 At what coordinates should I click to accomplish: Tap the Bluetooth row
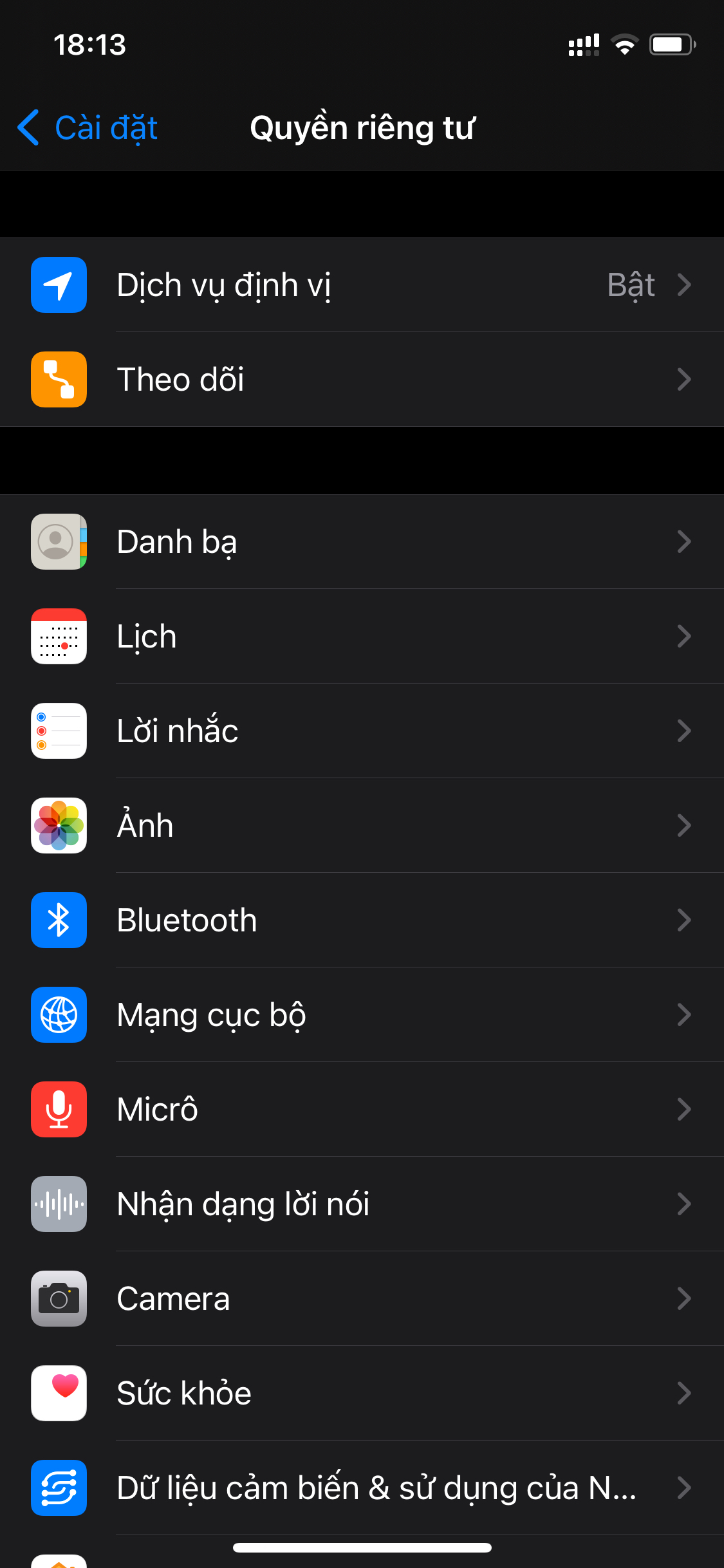[362, 920]
